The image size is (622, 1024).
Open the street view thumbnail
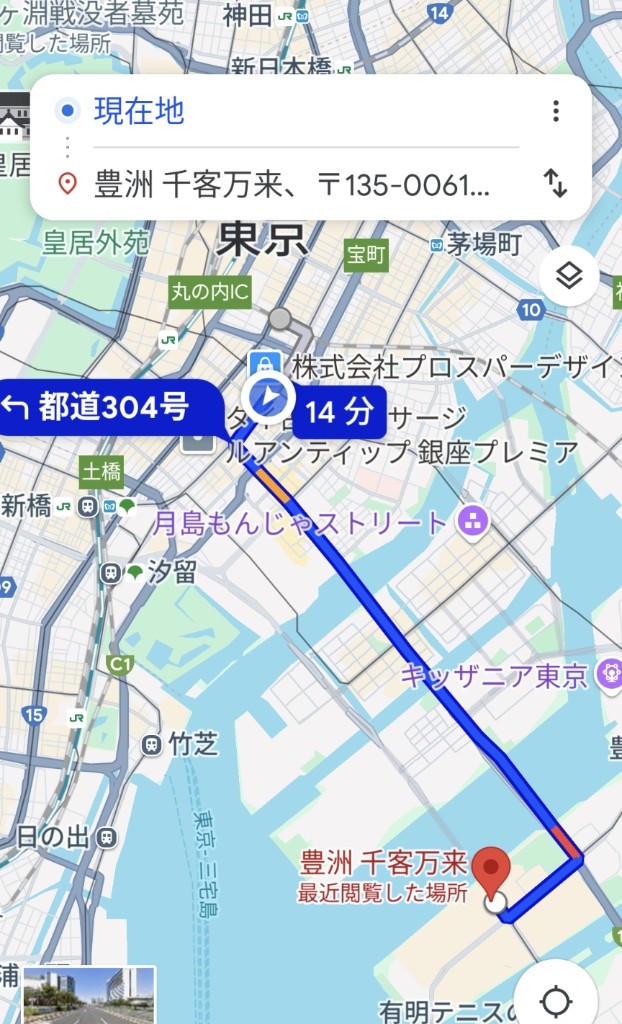coord(90,995)
